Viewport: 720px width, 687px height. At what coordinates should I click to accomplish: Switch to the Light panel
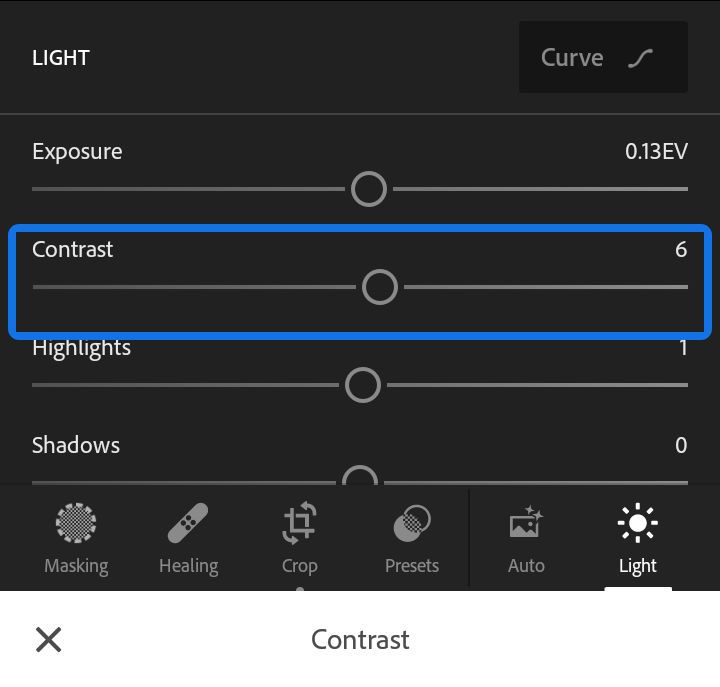637,538
